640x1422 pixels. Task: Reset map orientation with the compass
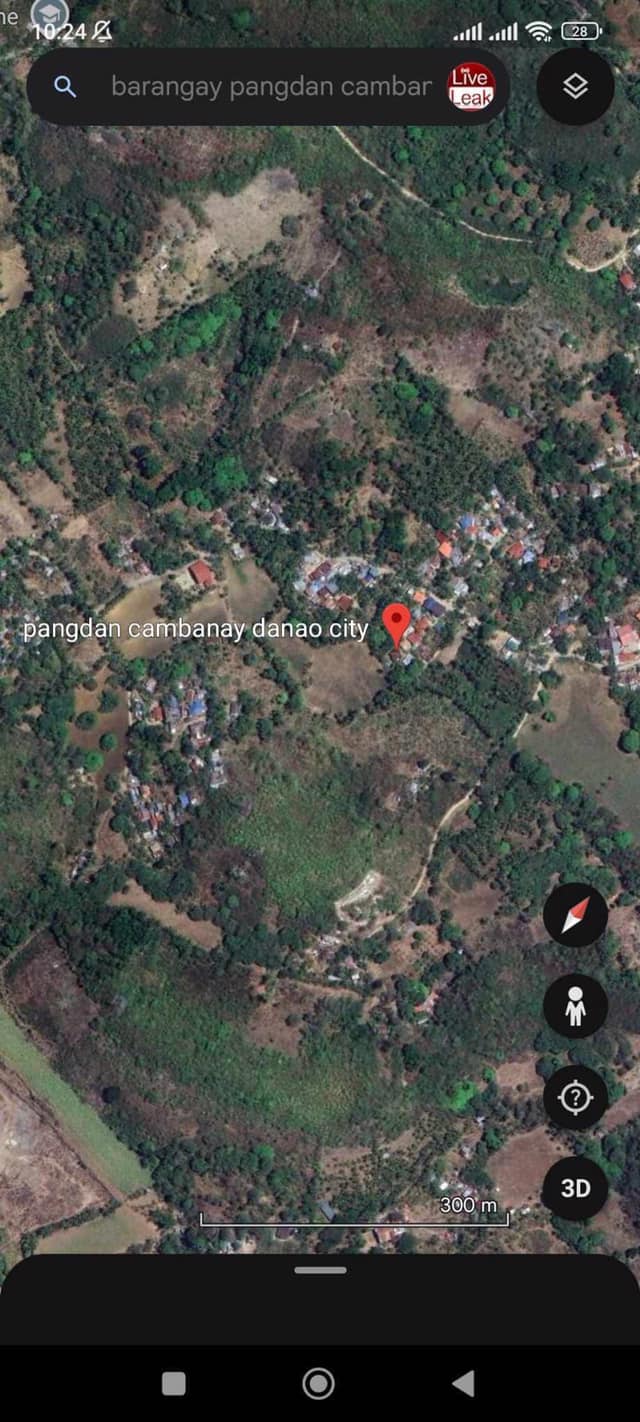[x=575, y=915]
